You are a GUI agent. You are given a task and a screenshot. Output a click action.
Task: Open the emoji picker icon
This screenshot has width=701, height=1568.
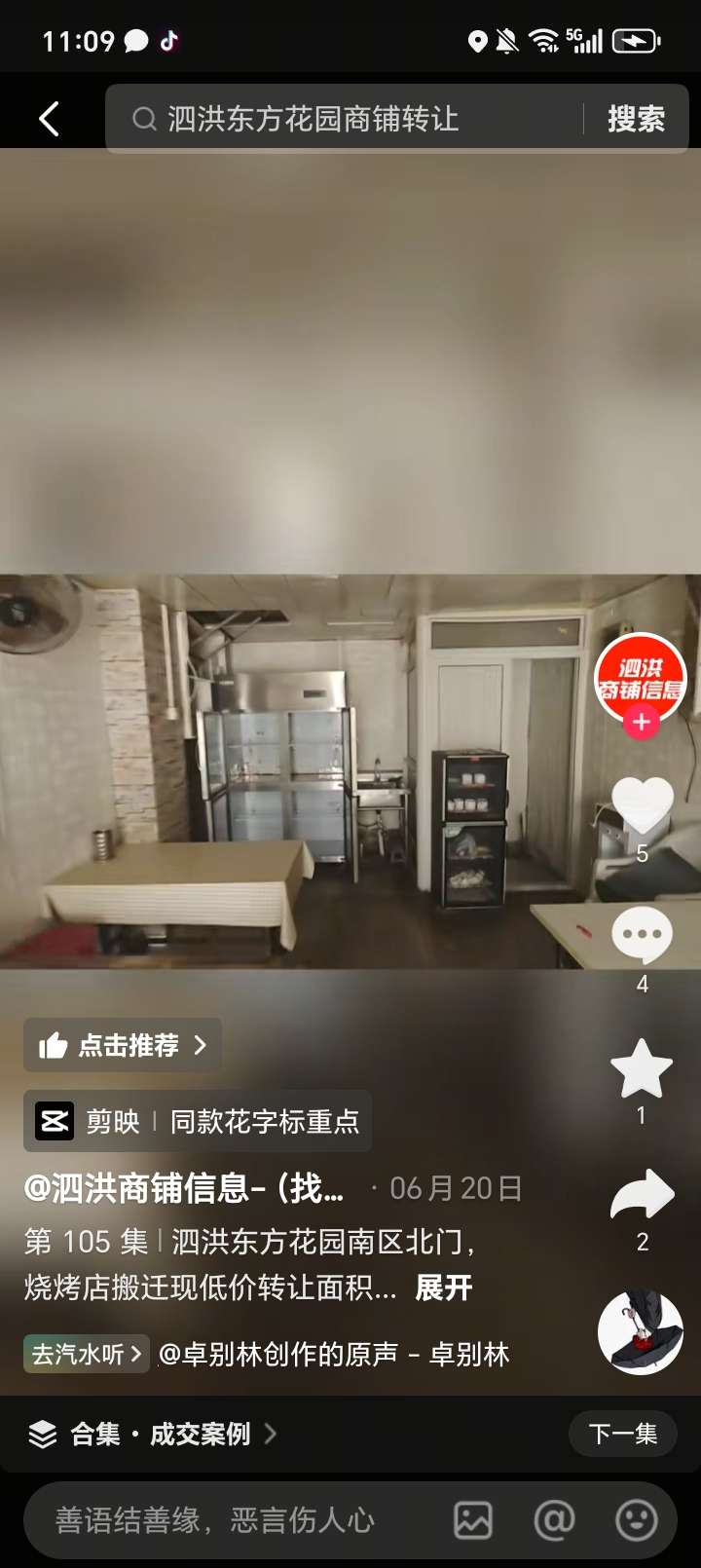(x=637, y=1519)
